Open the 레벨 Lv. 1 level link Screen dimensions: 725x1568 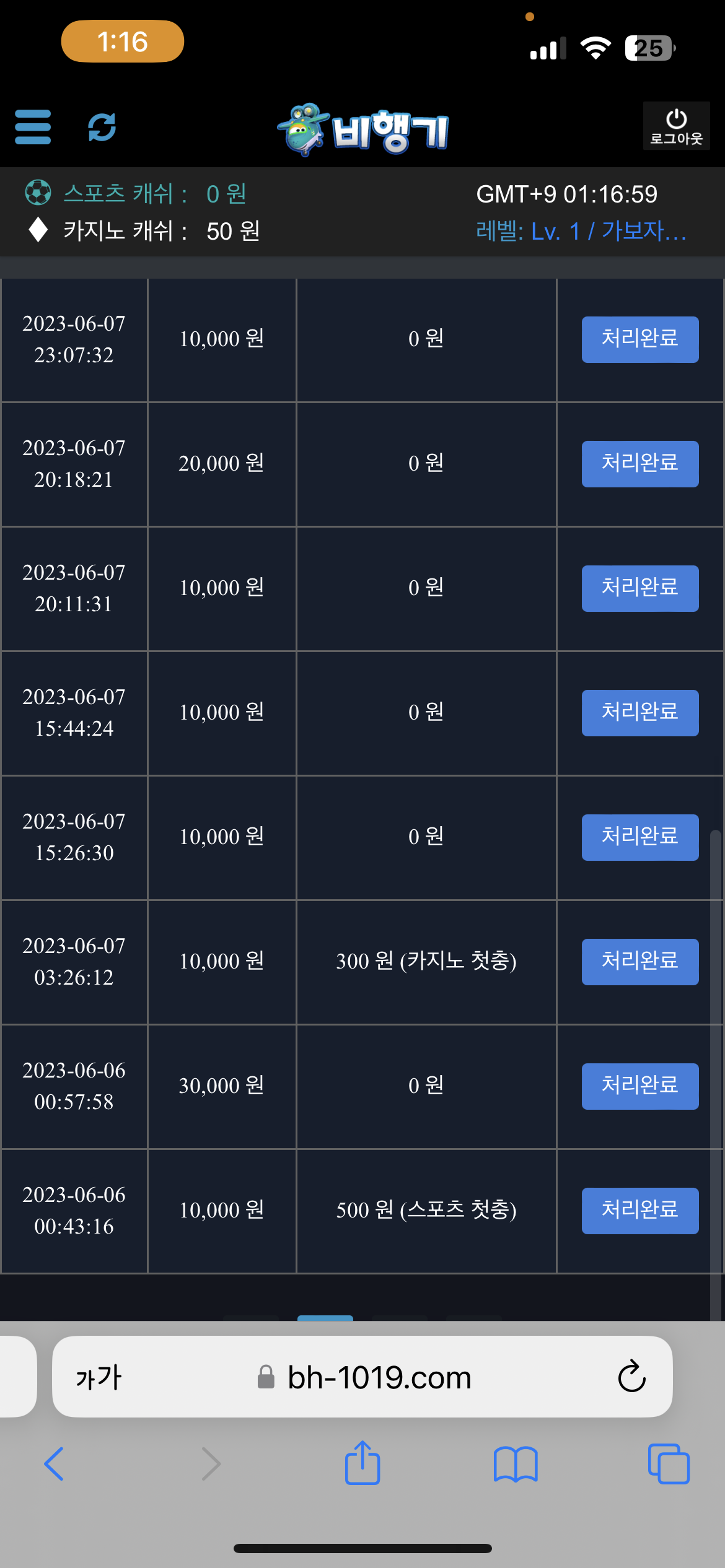(581, 231)
